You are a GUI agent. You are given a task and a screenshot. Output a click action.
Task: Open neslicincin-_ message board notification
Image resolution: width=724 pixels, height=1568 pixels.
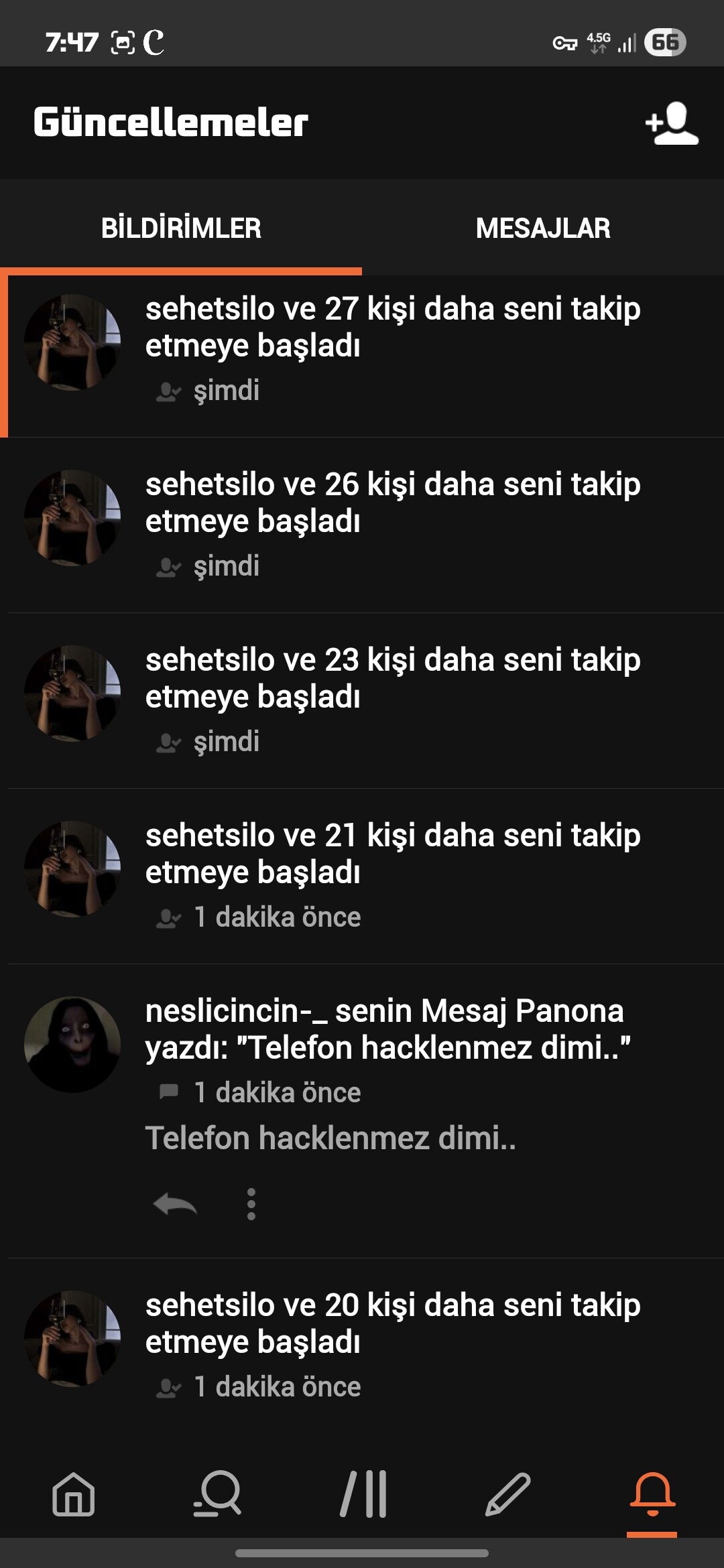tap(387, 1030)
